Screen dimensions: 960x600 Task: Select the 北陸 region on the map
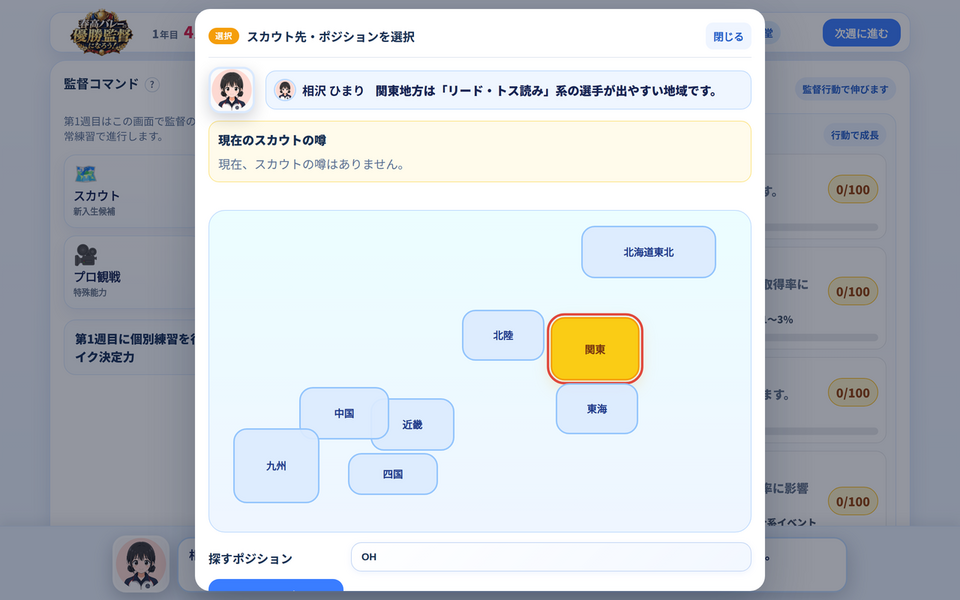tap(503, 336)
